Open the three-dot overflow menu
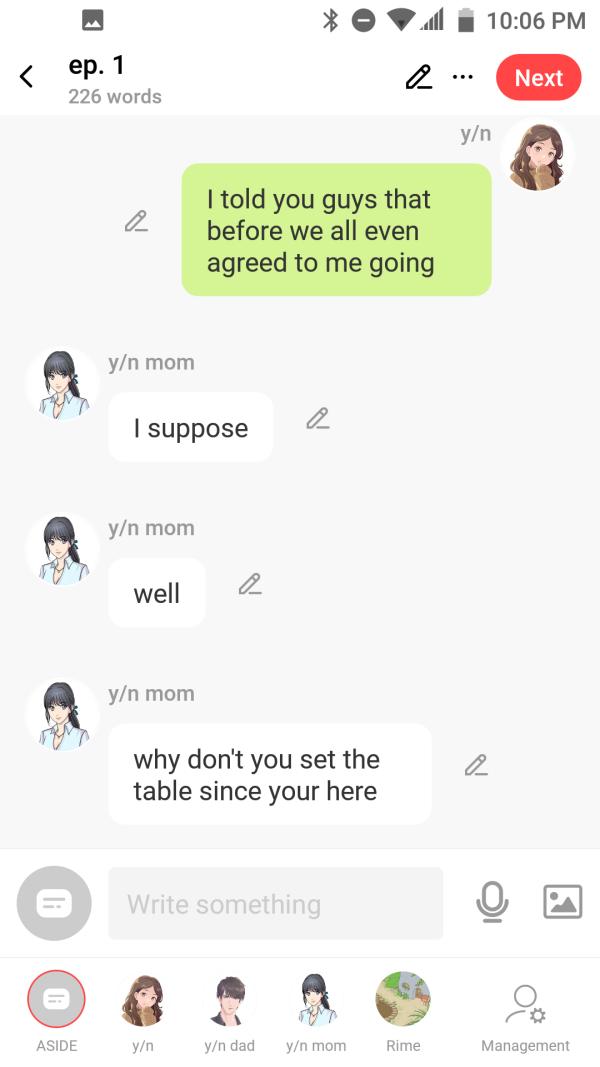This screenshot has width=600, height=1067. coord(462,76)
